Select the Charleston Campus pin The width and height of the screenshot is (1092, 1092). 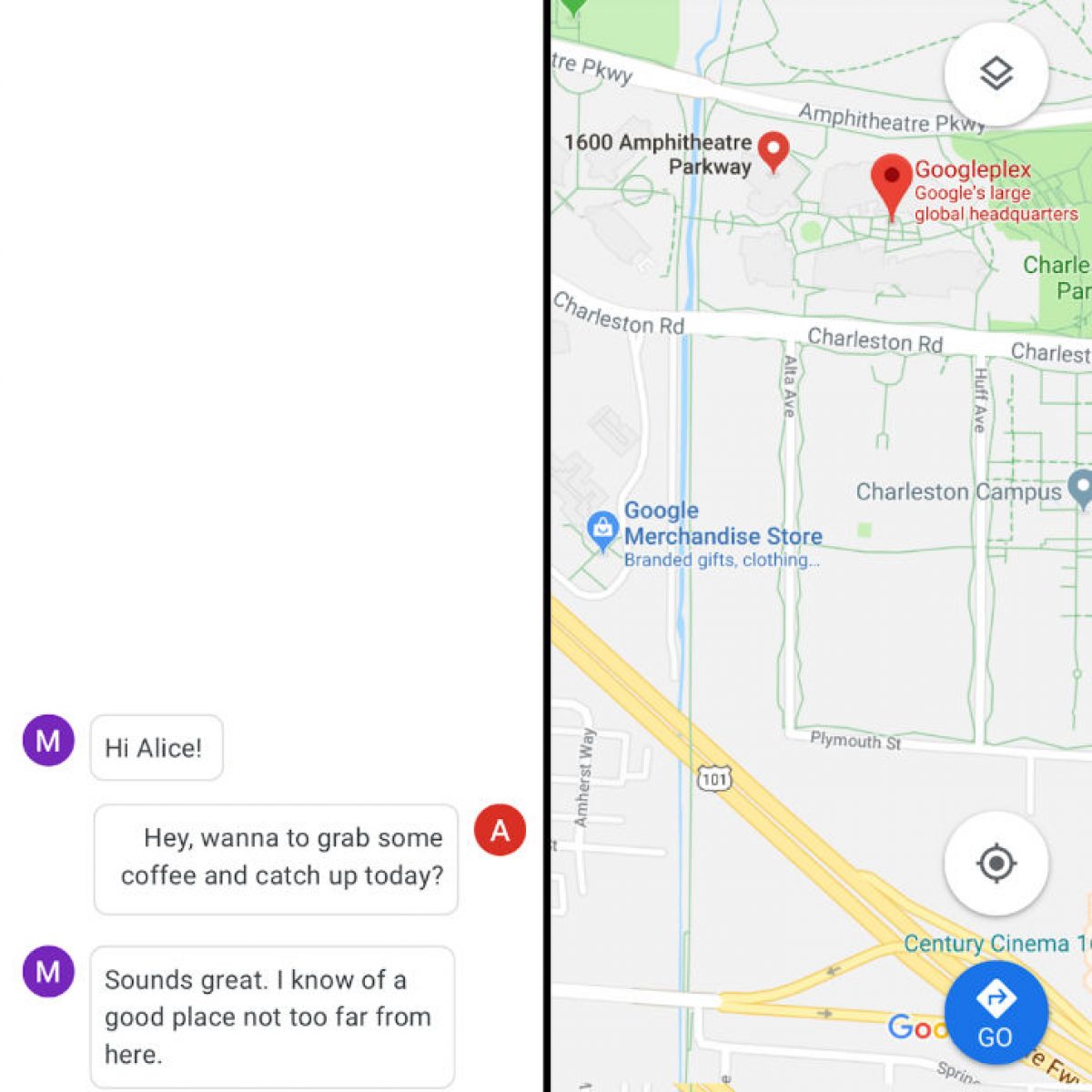[1080, 490]
